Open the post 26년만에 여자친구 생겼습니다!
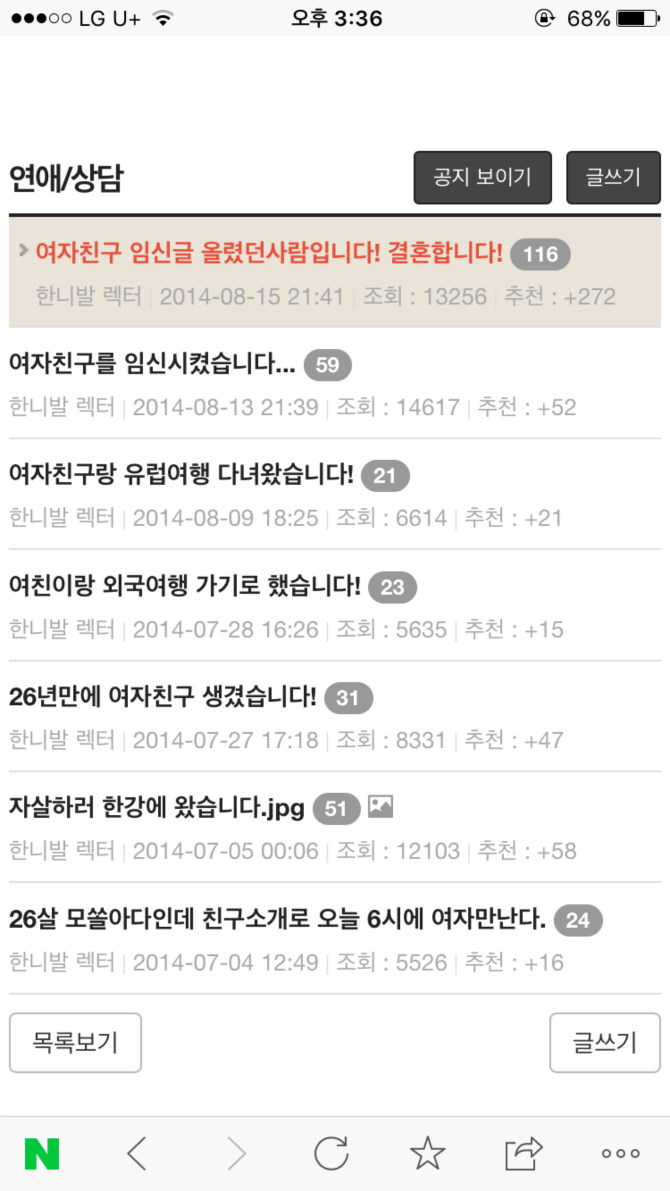670x1191 pixels. 162,697
